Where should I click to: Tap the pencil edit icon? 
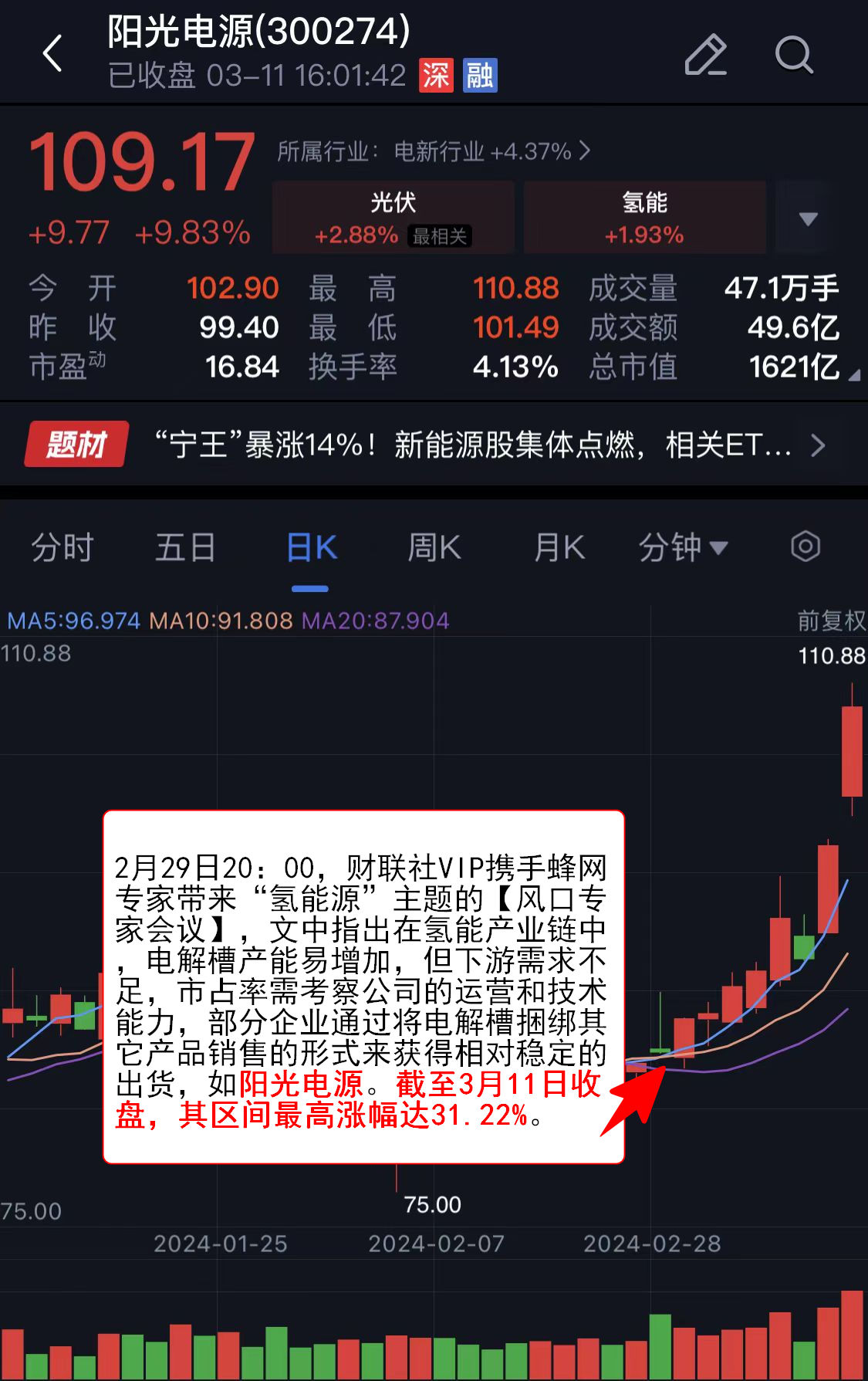(x=705, y=55)
